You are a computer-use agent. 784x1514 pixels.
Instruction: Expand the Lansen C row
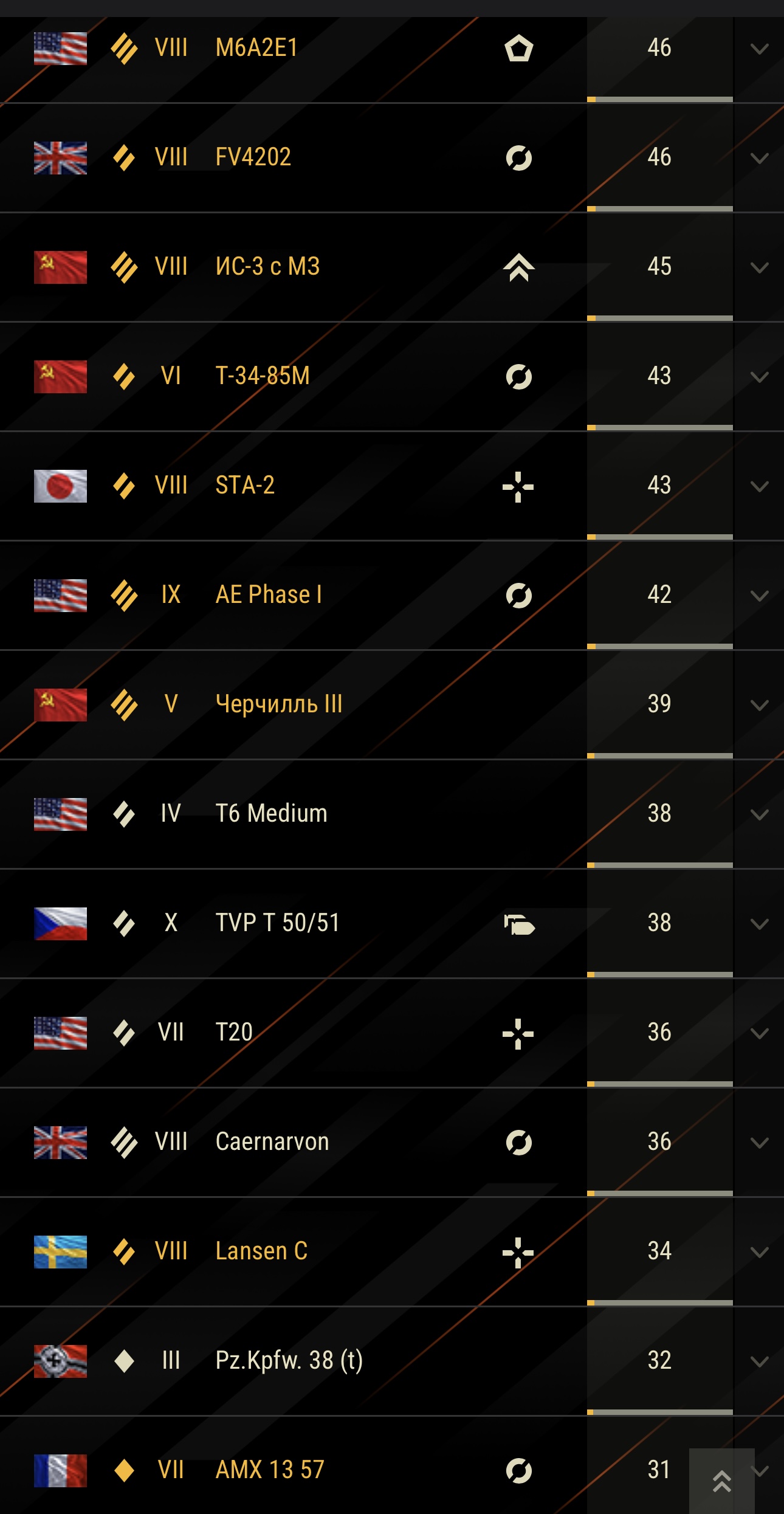pyautogui.click(x=759, y=1252)
